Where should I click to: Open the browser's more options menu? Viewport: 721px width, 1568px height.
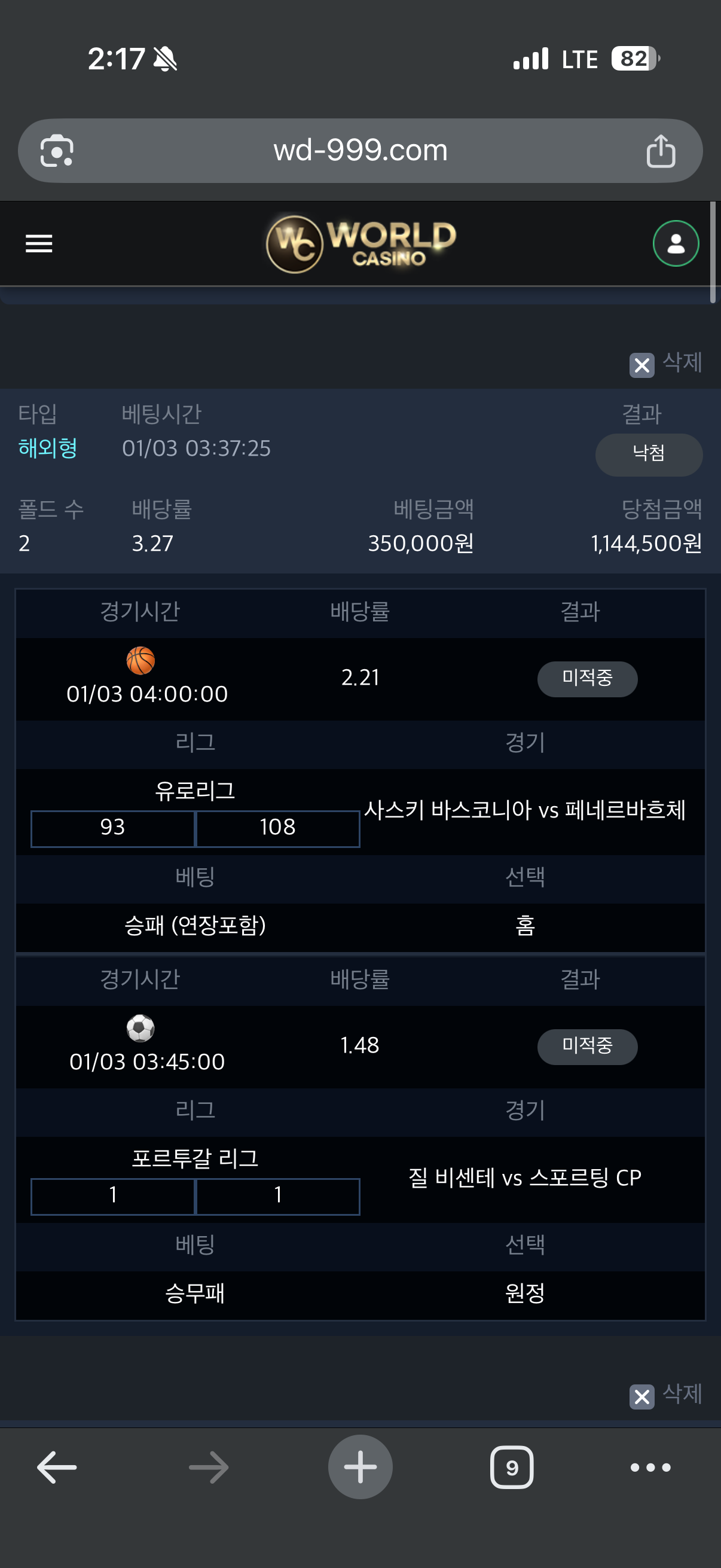point(650,1467)
